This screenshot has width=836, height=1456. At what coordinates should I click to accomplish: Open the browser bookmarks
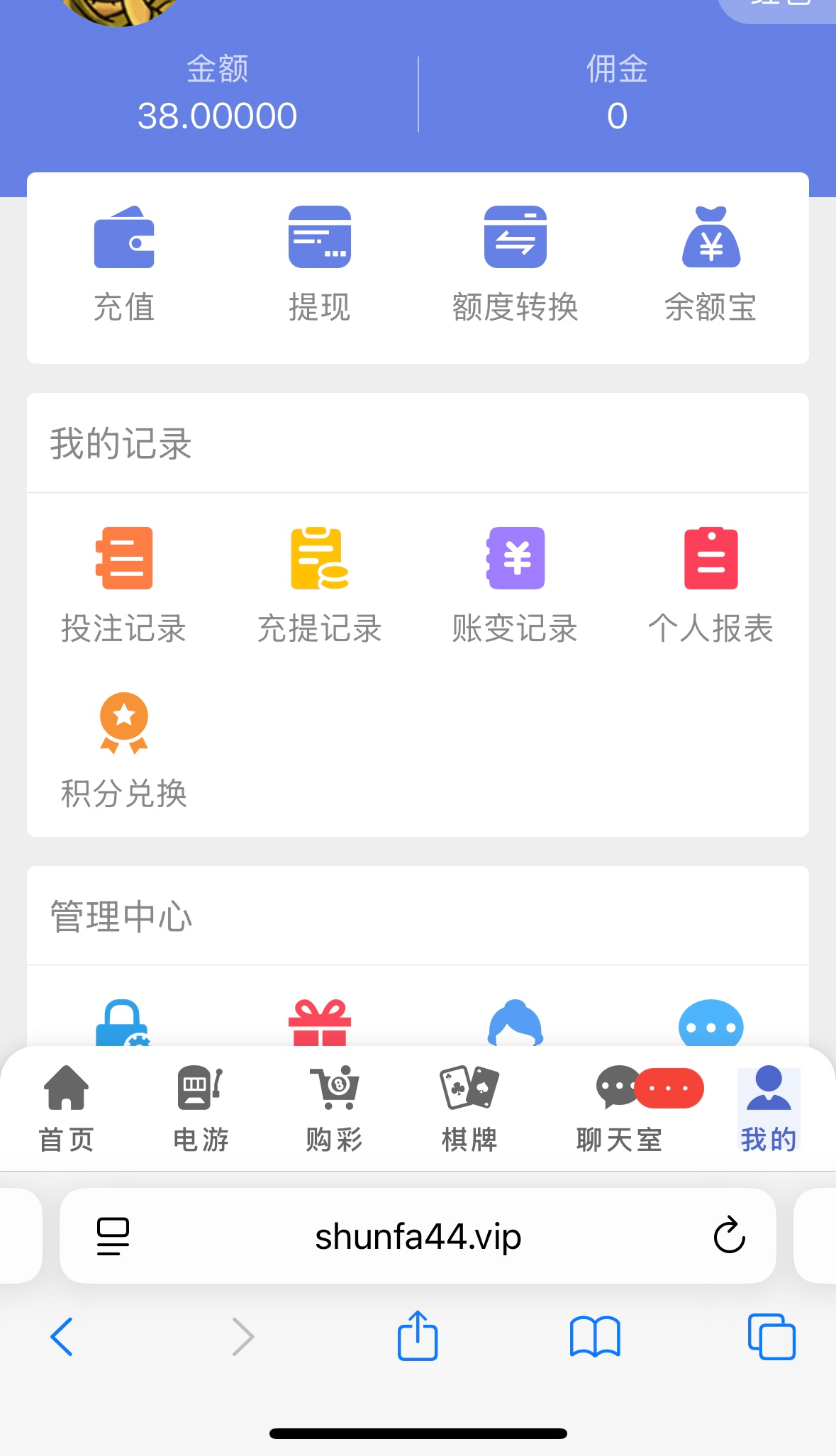pyautogui.click(x=595, y=1337)
